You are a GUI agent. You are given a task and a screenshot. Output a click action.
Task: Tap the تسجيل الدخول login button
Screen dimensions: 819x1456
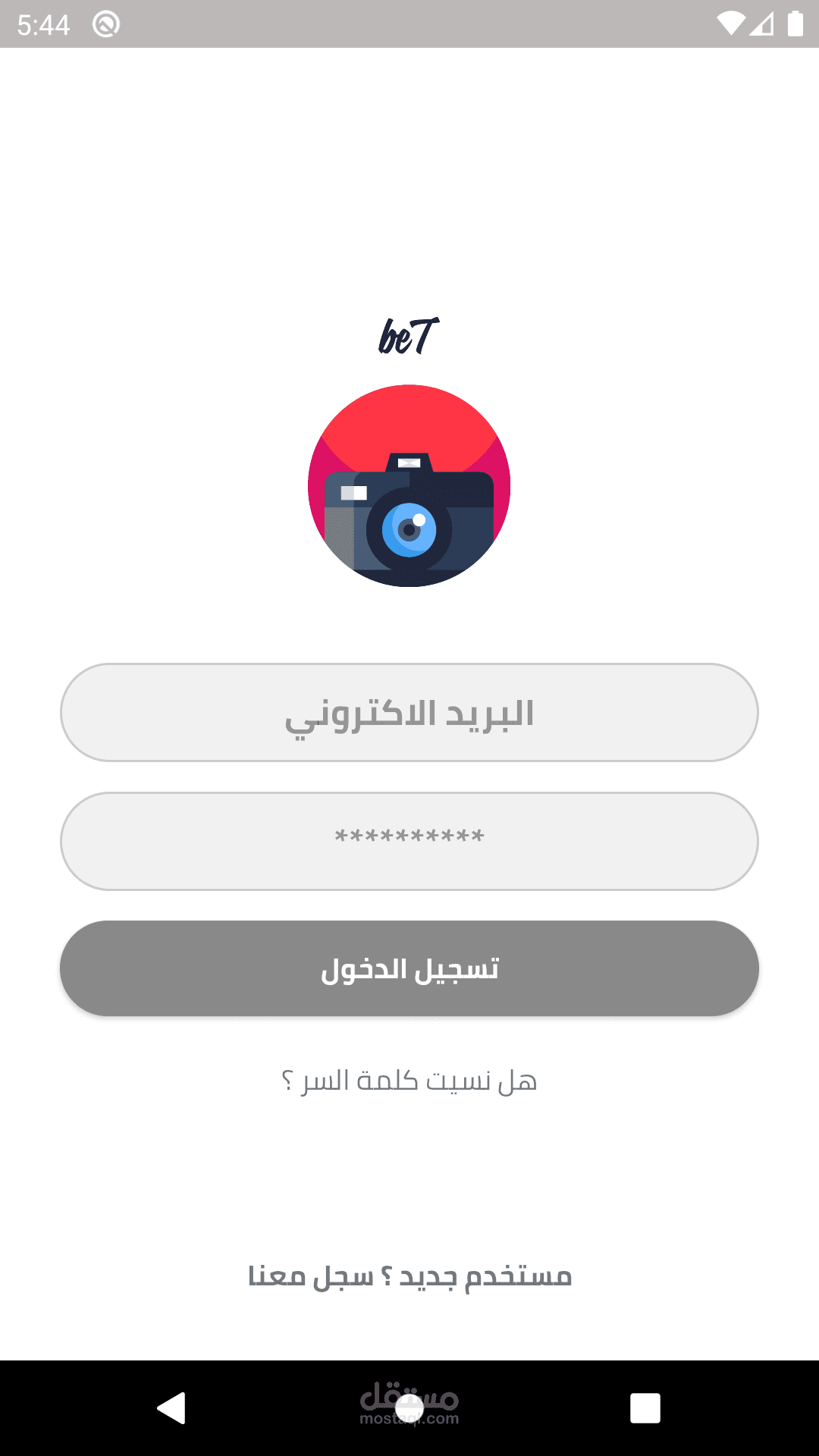409,968
